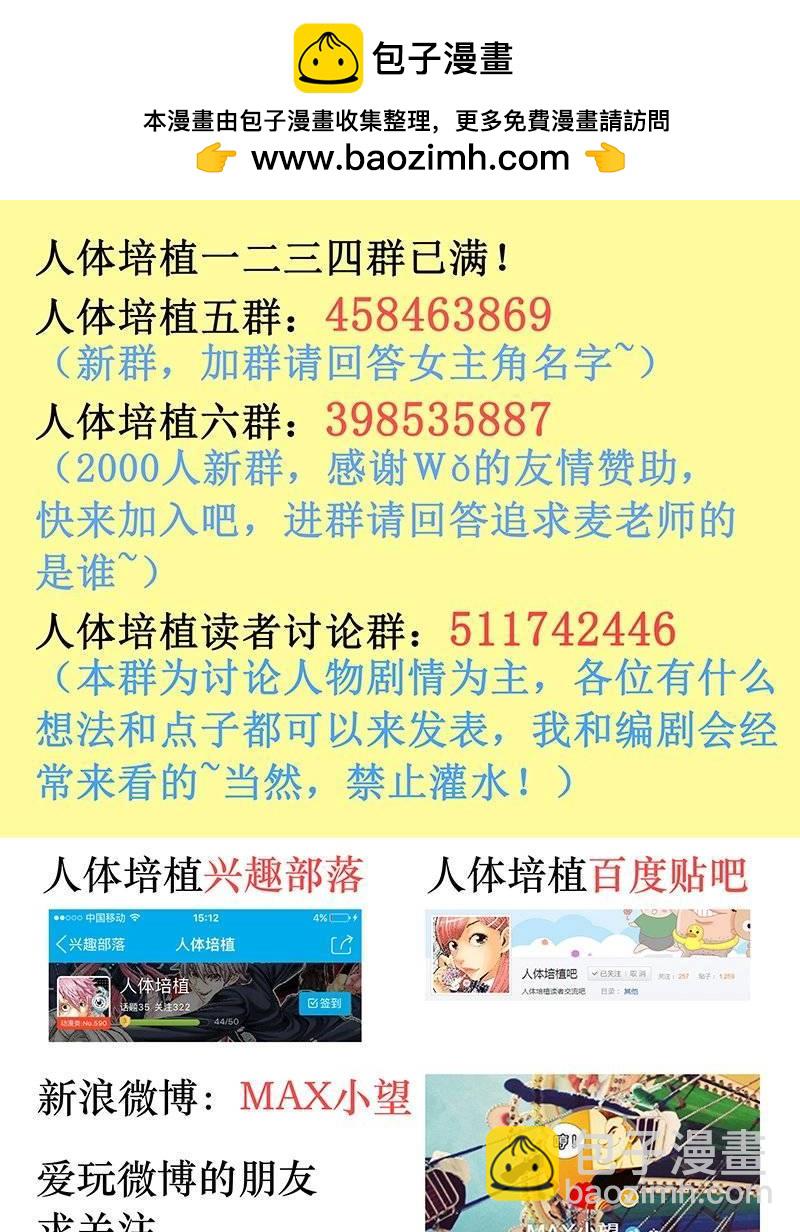
Task: Click the 兴趣部落 menu entry
Action: coord(98,943)
